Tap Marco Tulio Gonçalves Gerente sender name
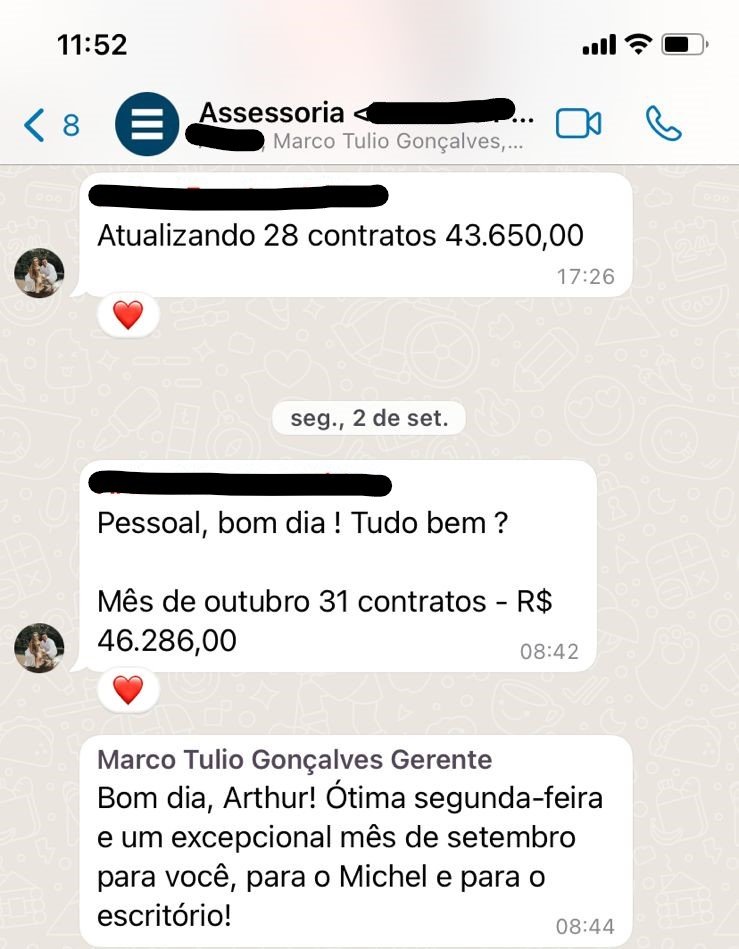The image size is (739, 949). [294, 760]
